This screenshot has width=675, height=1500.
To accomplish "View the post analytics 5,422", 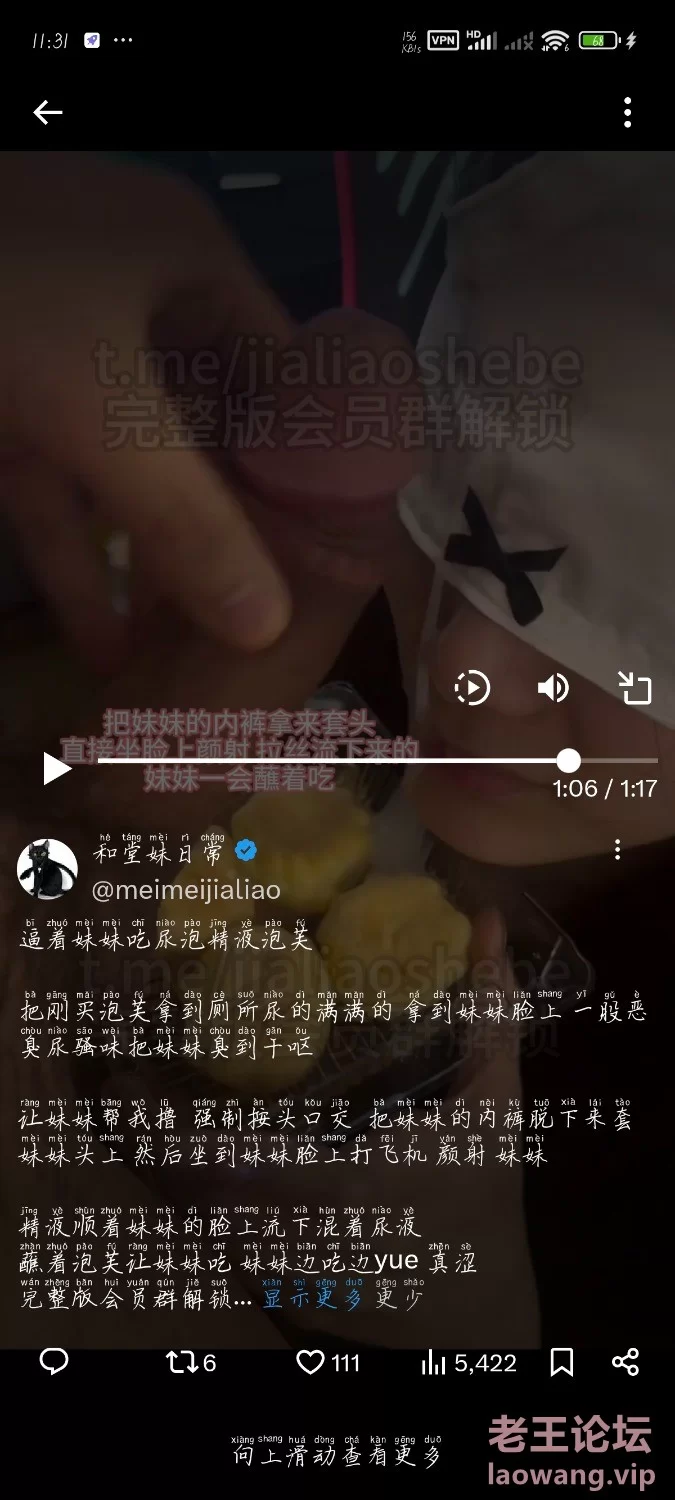I will pyautogui.click(x=470, y=1362).
